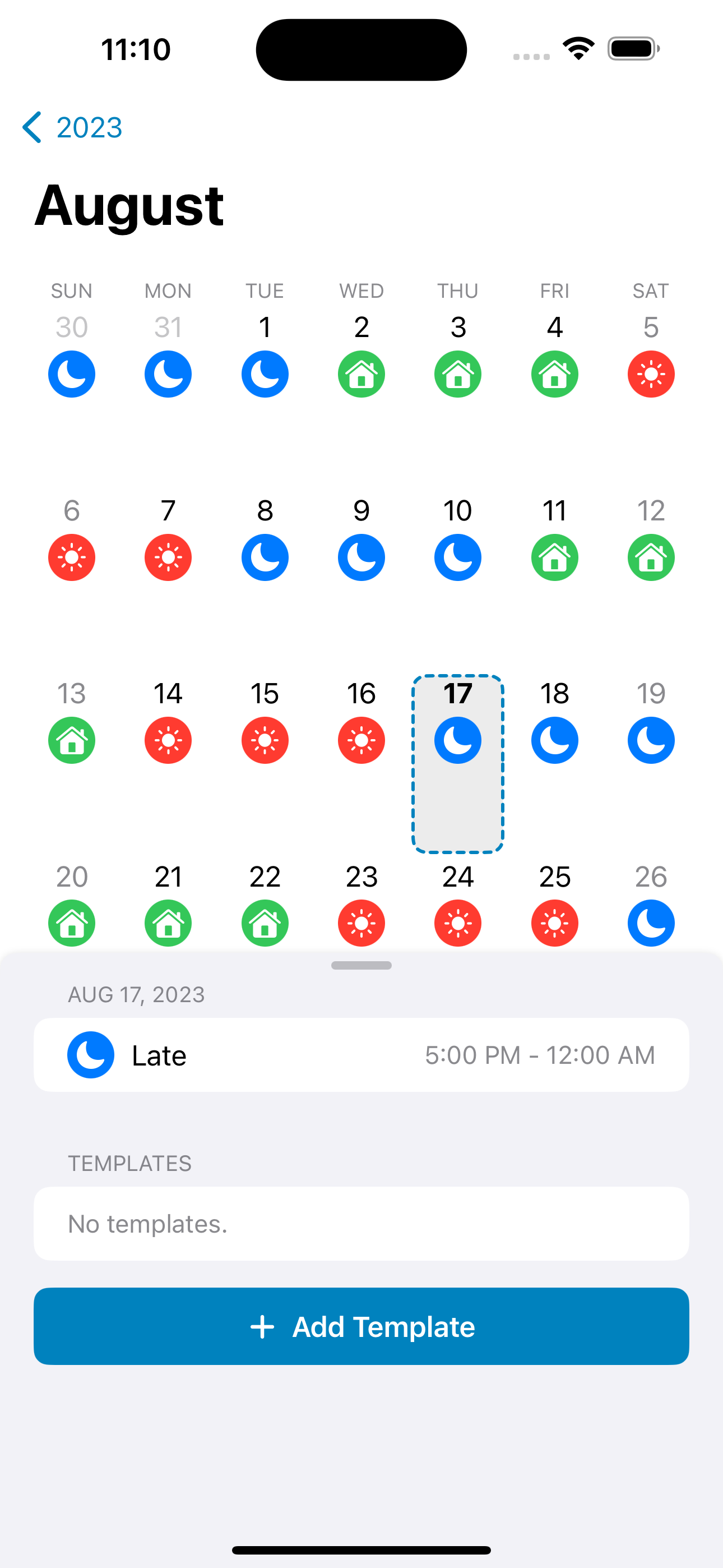Select the highlighted August 17 cell
Screen dimensions: 723x1568
458,761
